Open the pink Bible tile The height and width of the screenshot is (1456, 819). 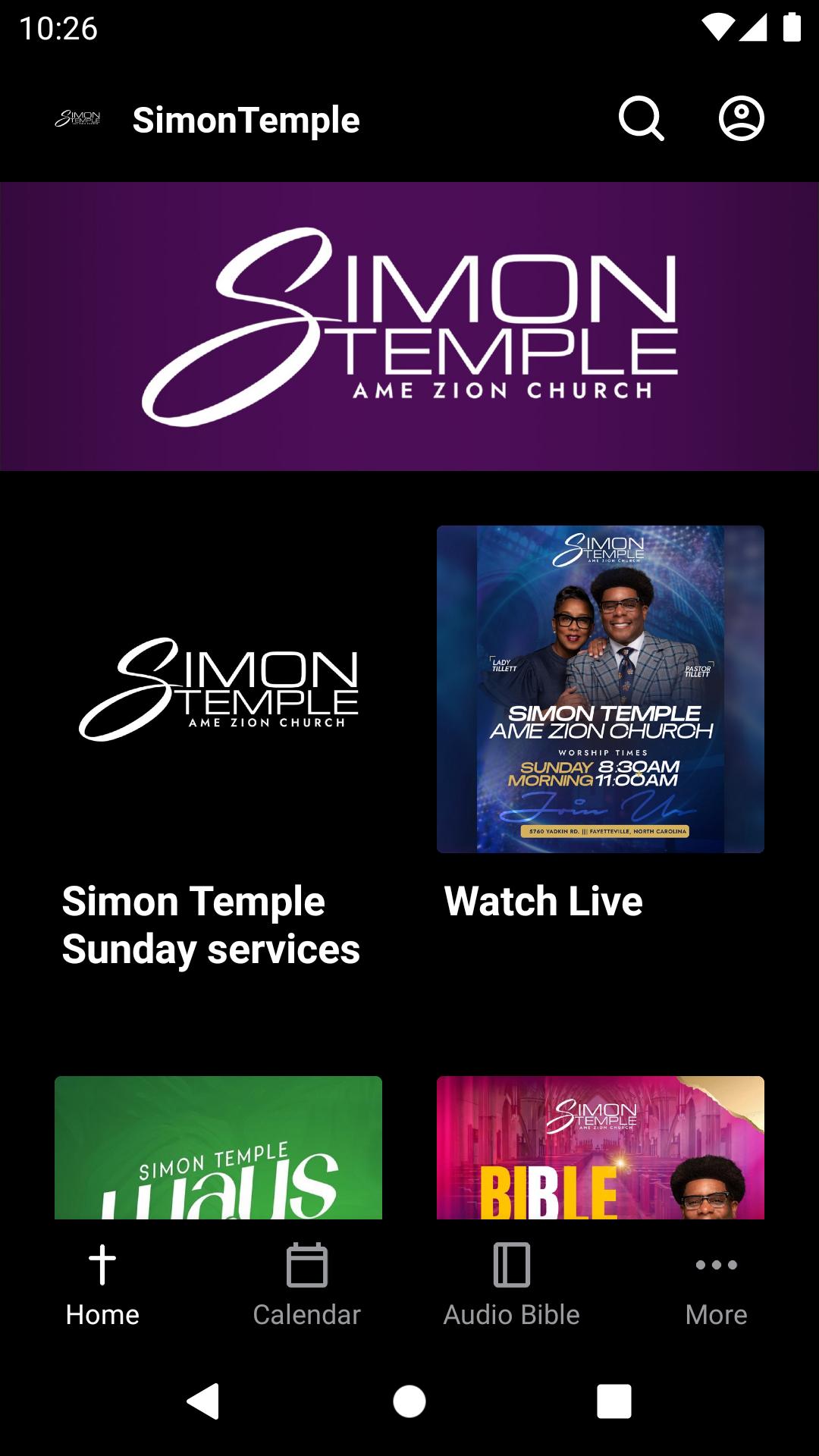pyautogui.click(x=601, y=1147)
